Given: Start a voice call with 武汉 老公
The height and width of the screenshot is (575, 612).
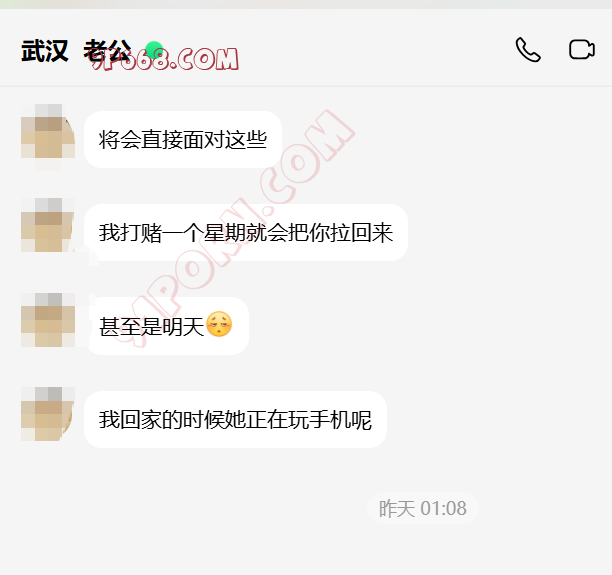Looking at the screenshot, I should pos(528,50).
